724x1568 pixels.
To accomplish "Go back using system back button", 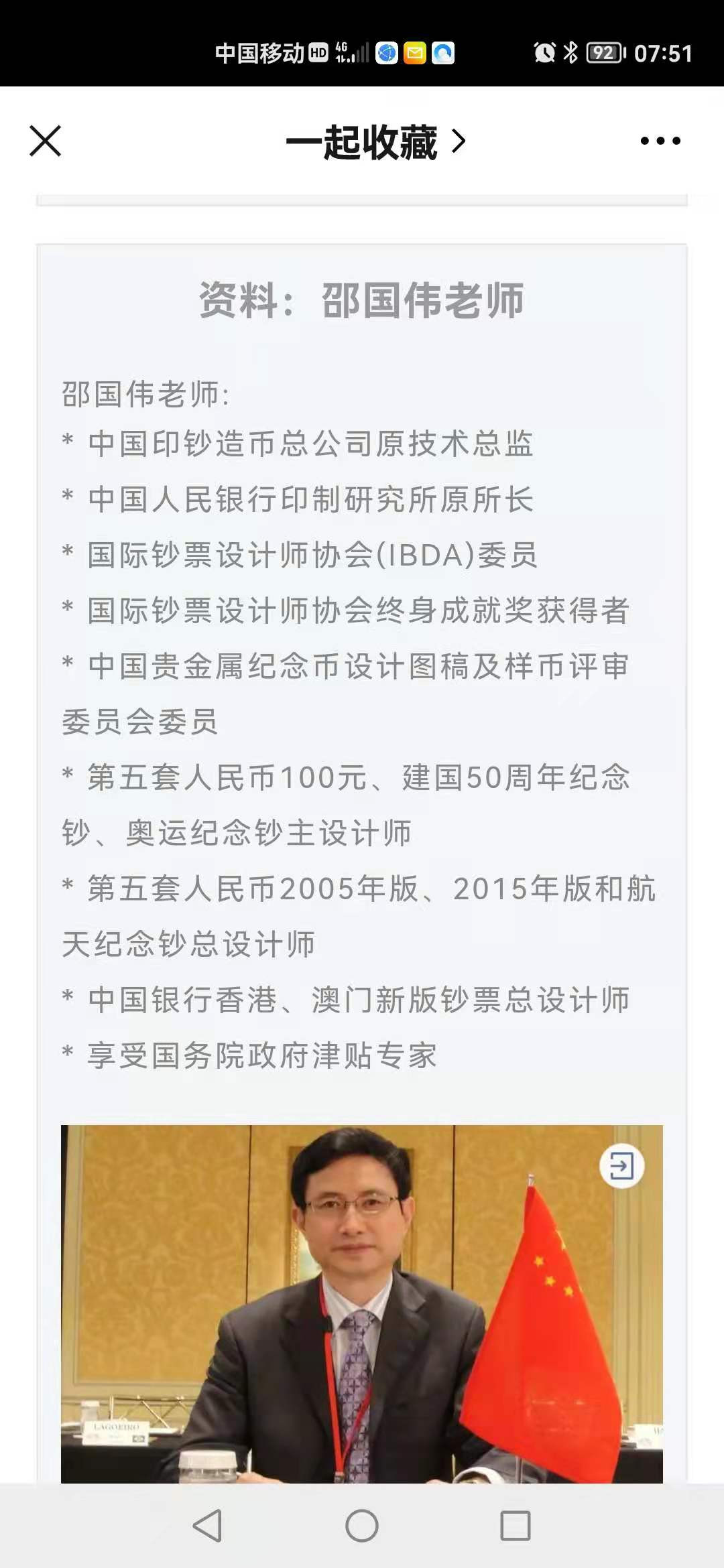I will tap(207, 1526).
